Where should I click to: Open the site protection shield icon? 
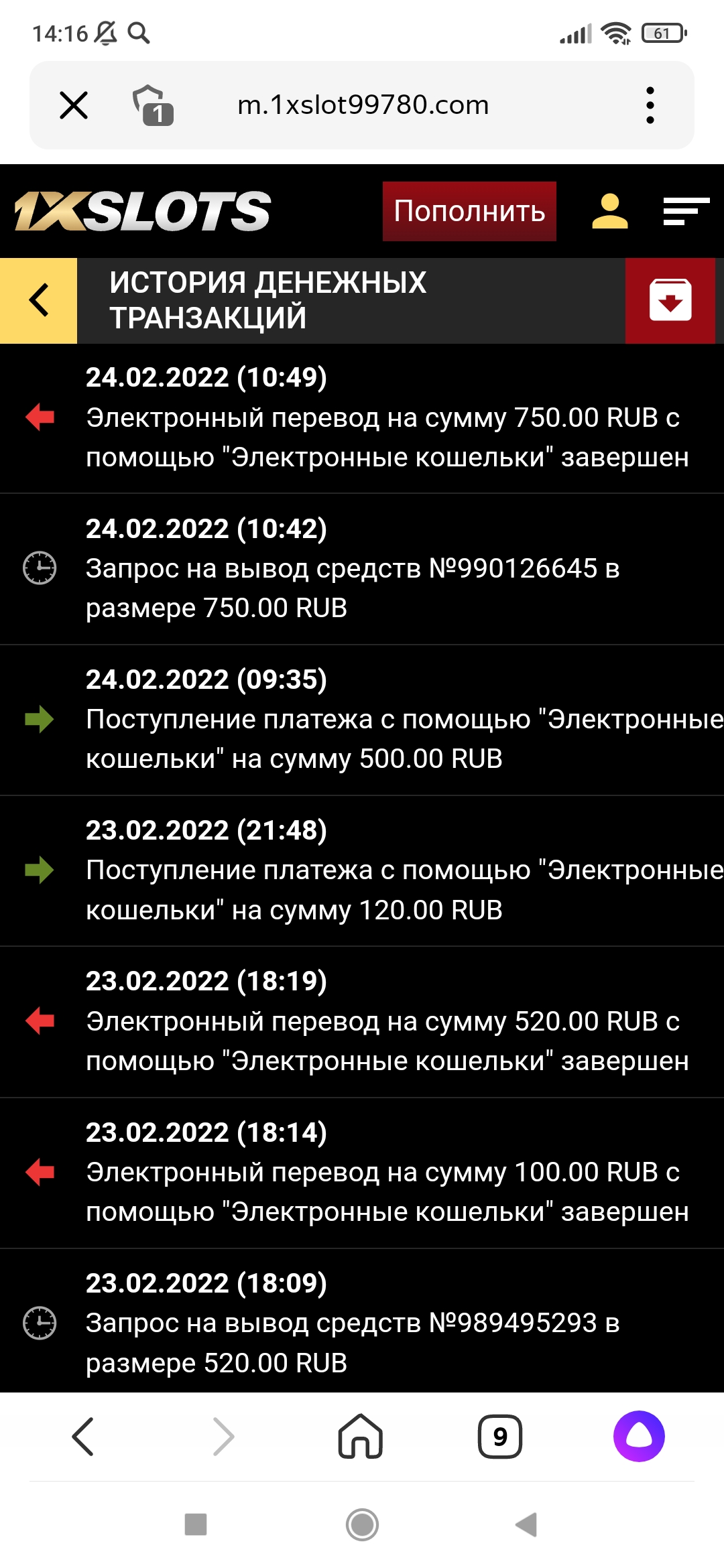pos(153,105)
